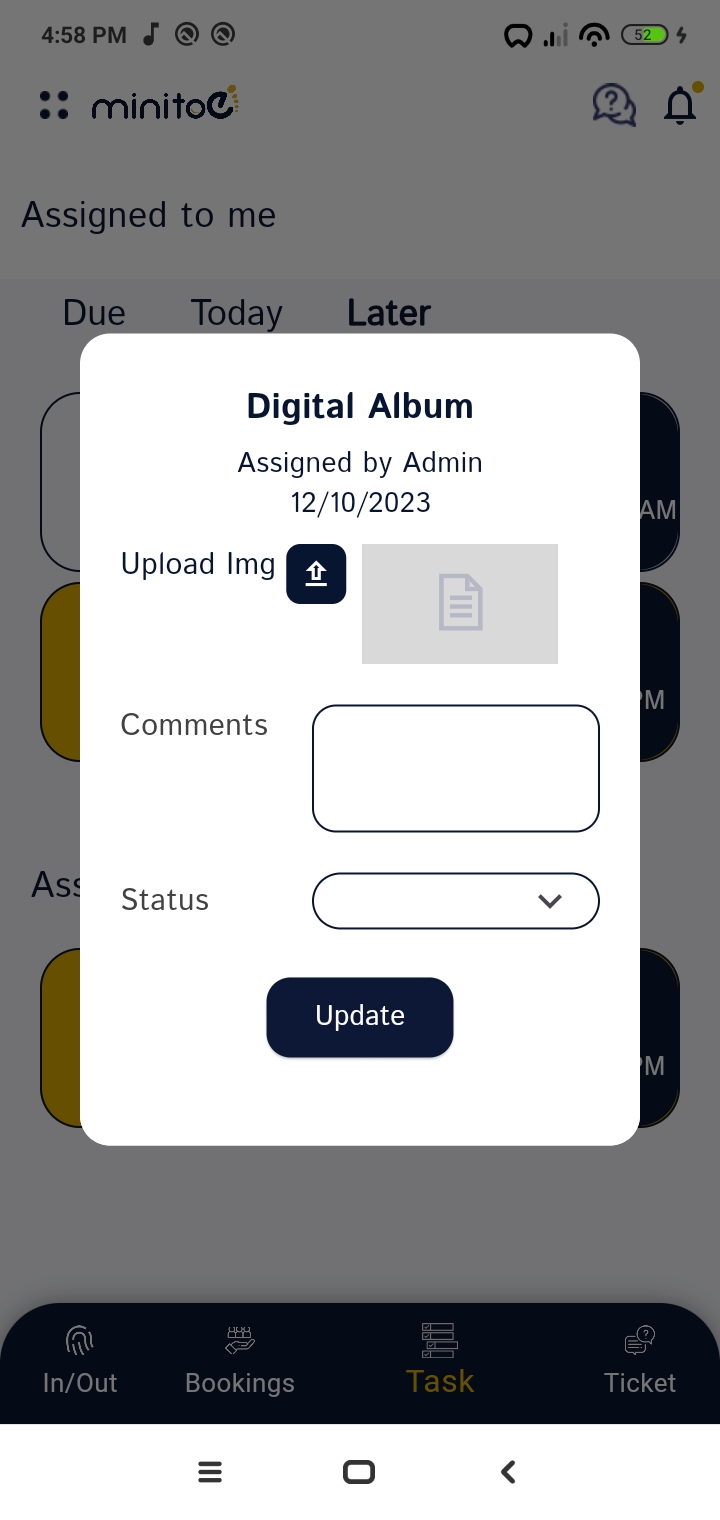This screenshot has height=1520, width=720.
Task: Focus the Comments text box
Action: (456, 768)
